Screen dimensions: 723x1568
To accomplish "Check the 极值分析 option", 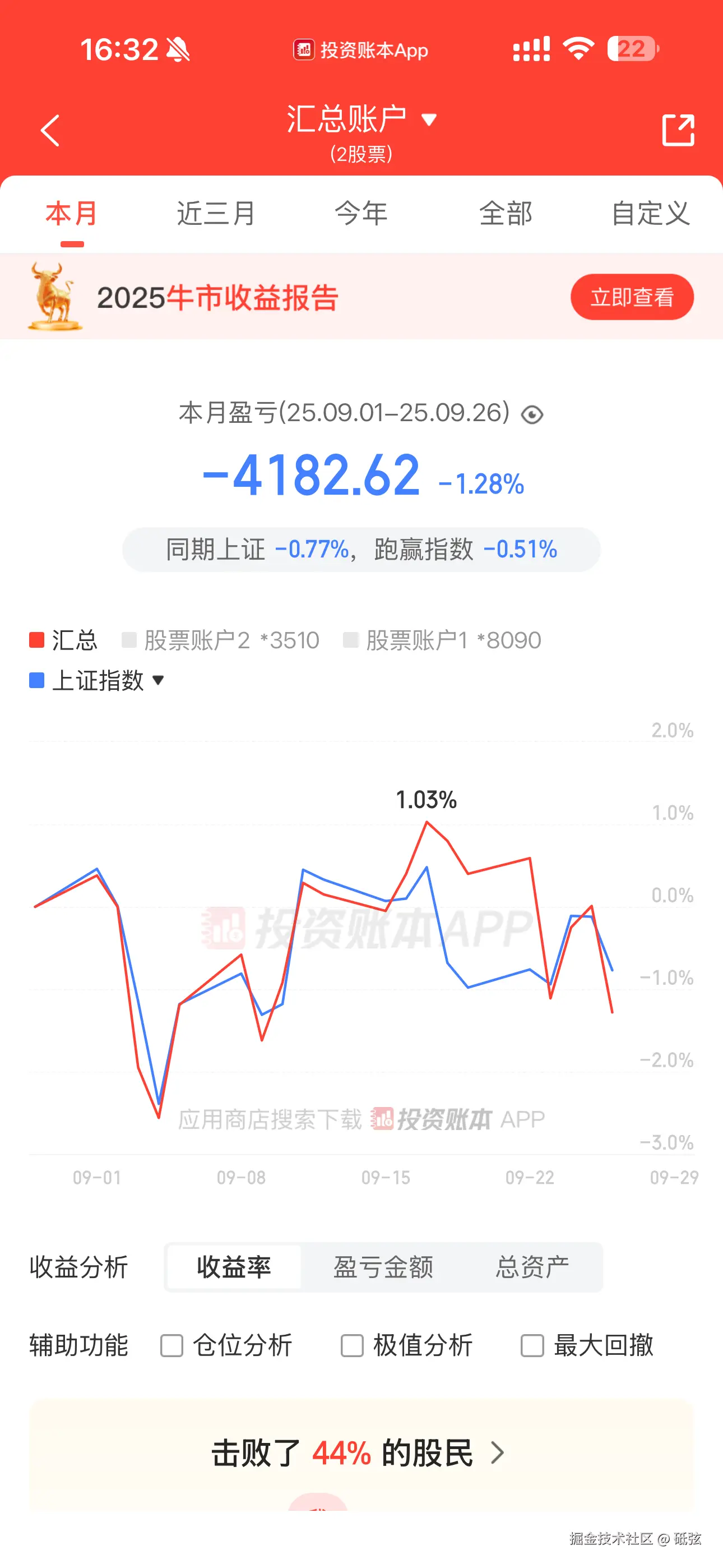I will pyautogui.click(x=352, y=1346).
